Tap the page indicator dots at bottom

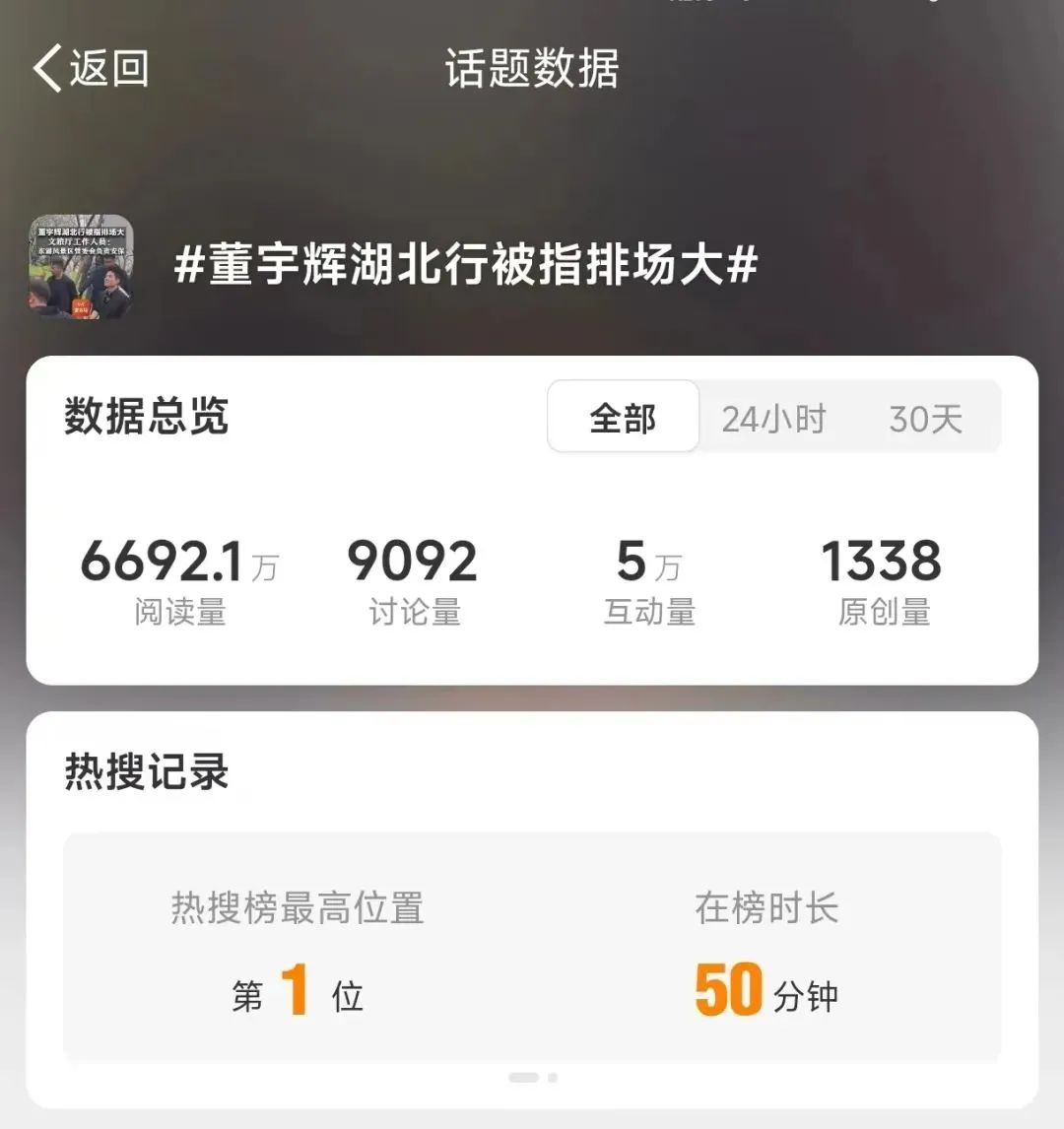point(532,1077)
